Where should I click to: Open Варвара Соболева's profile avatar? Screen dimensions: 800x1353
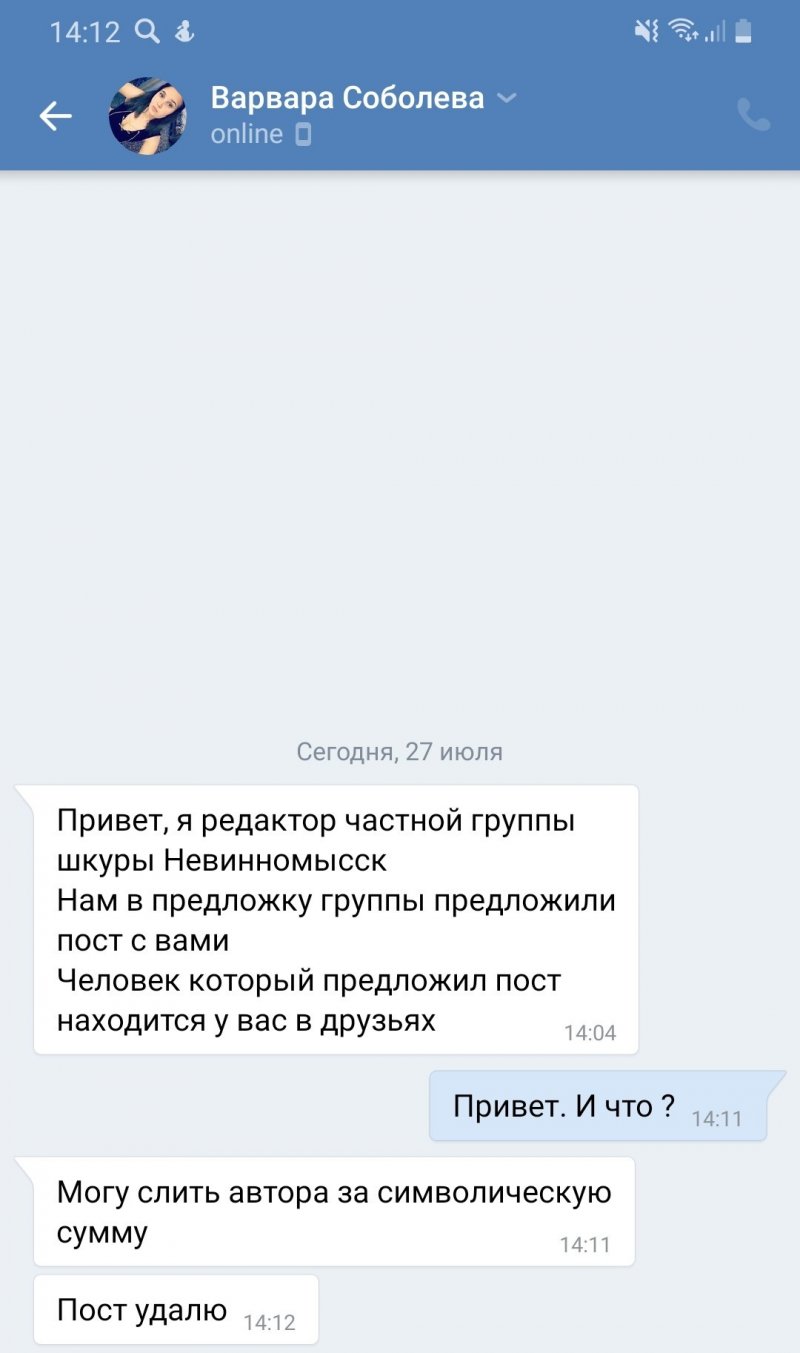148,116
